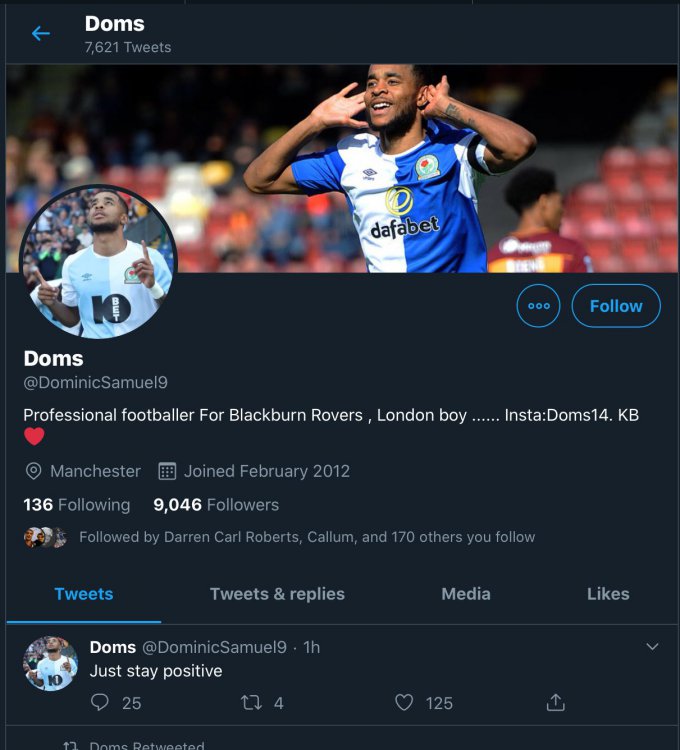Retweet the 'Just stay positive' tweet
The image size is (680, 750).
252,703
